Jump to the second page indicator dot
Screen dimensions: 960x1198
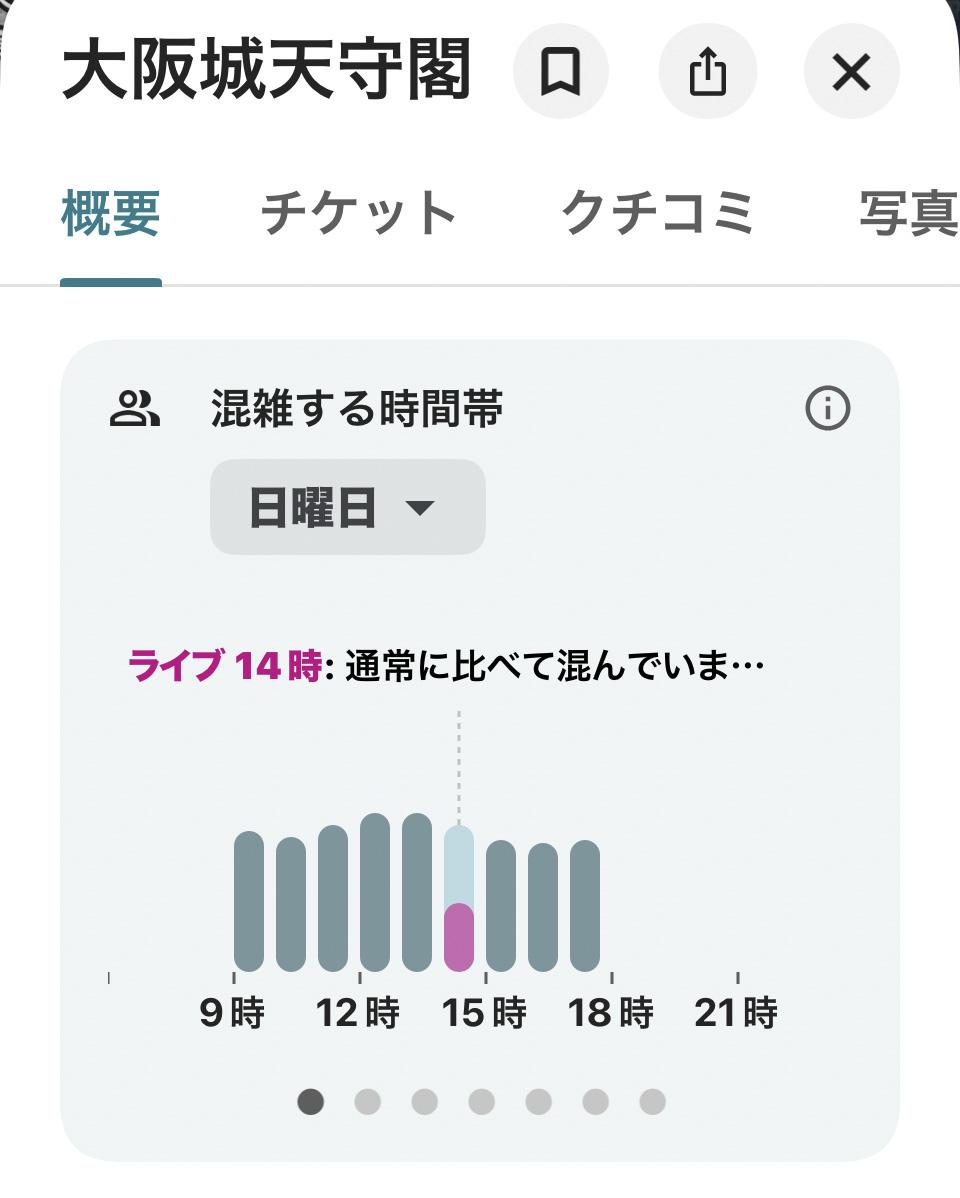(x=368, y=1102)
